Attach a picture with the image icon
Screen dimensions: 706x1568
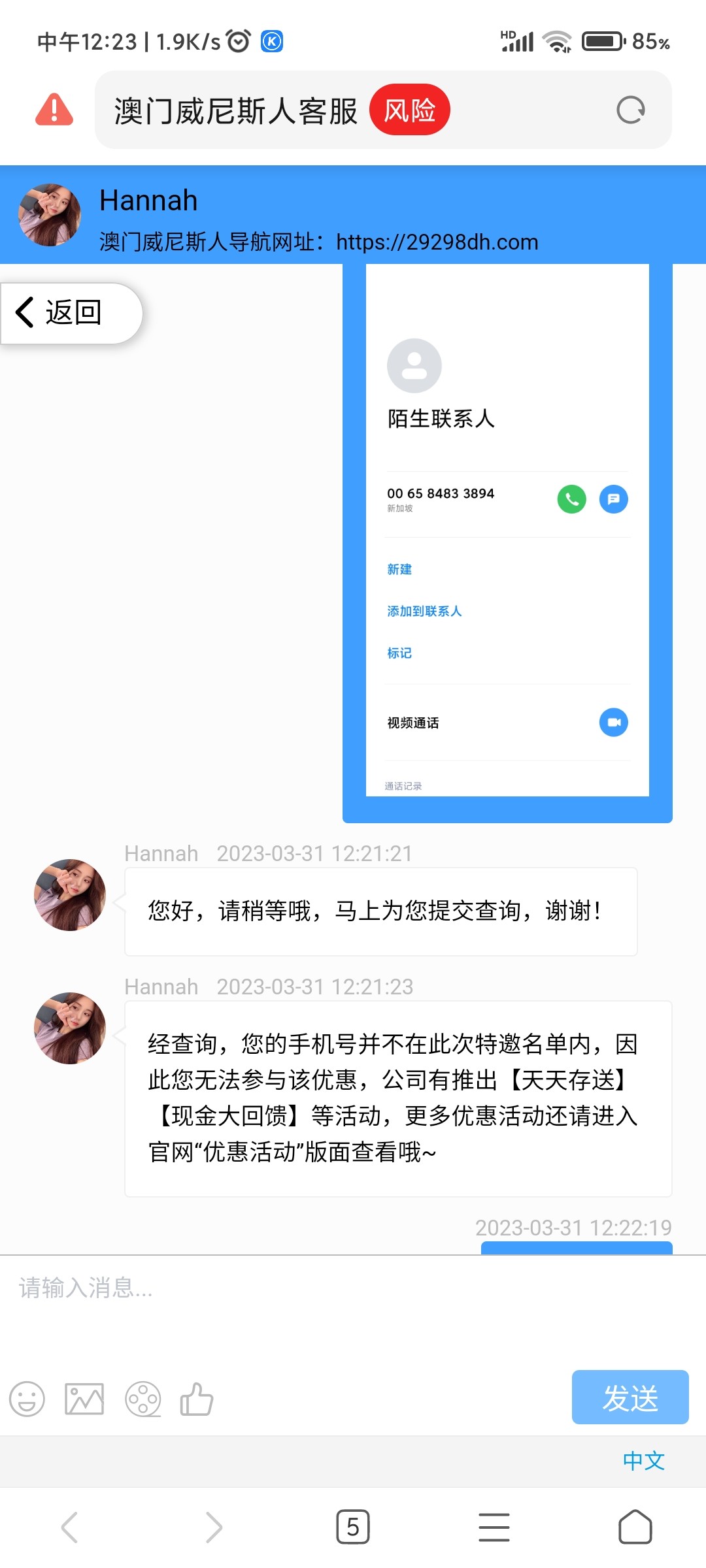coord(84,1399)
